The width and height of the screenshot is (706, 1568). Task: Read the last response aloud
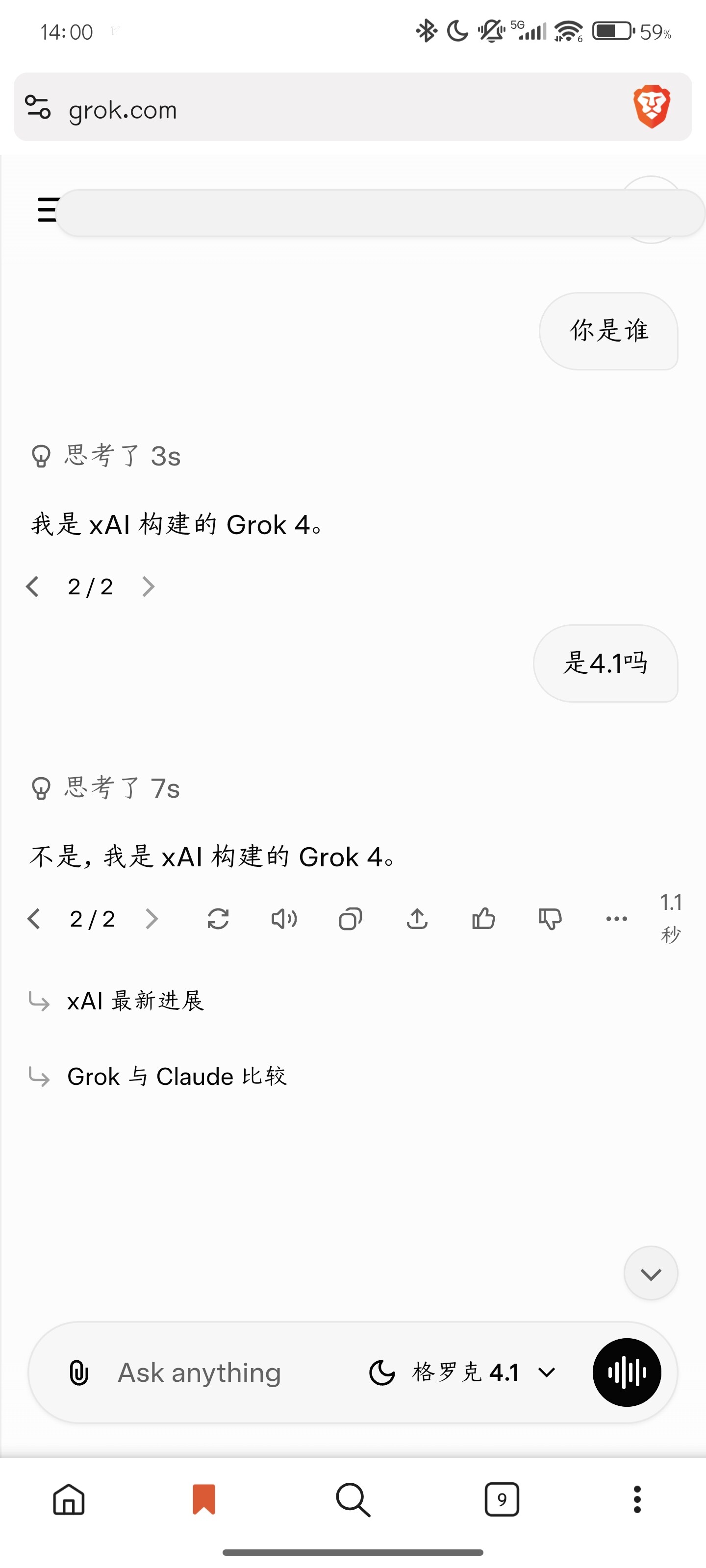point(284,919)
